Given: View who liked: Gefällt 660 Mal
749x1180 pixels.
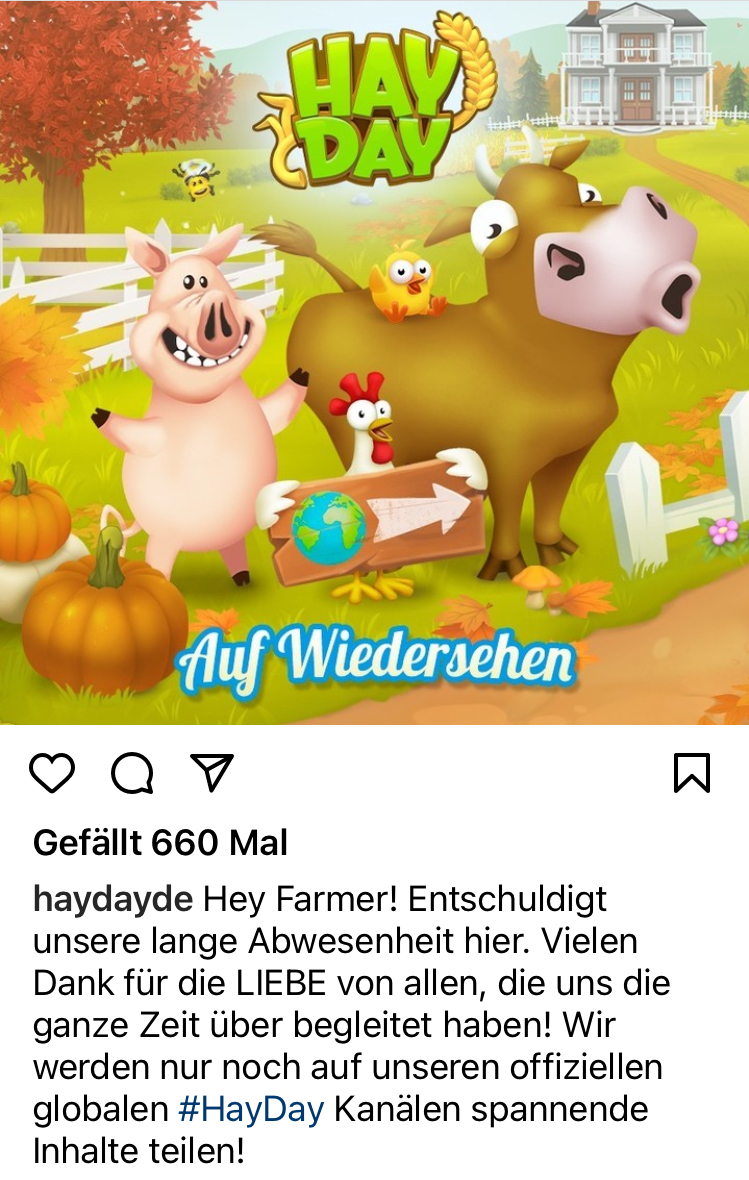Looking at the screenshot, I should tap(160, 843).
